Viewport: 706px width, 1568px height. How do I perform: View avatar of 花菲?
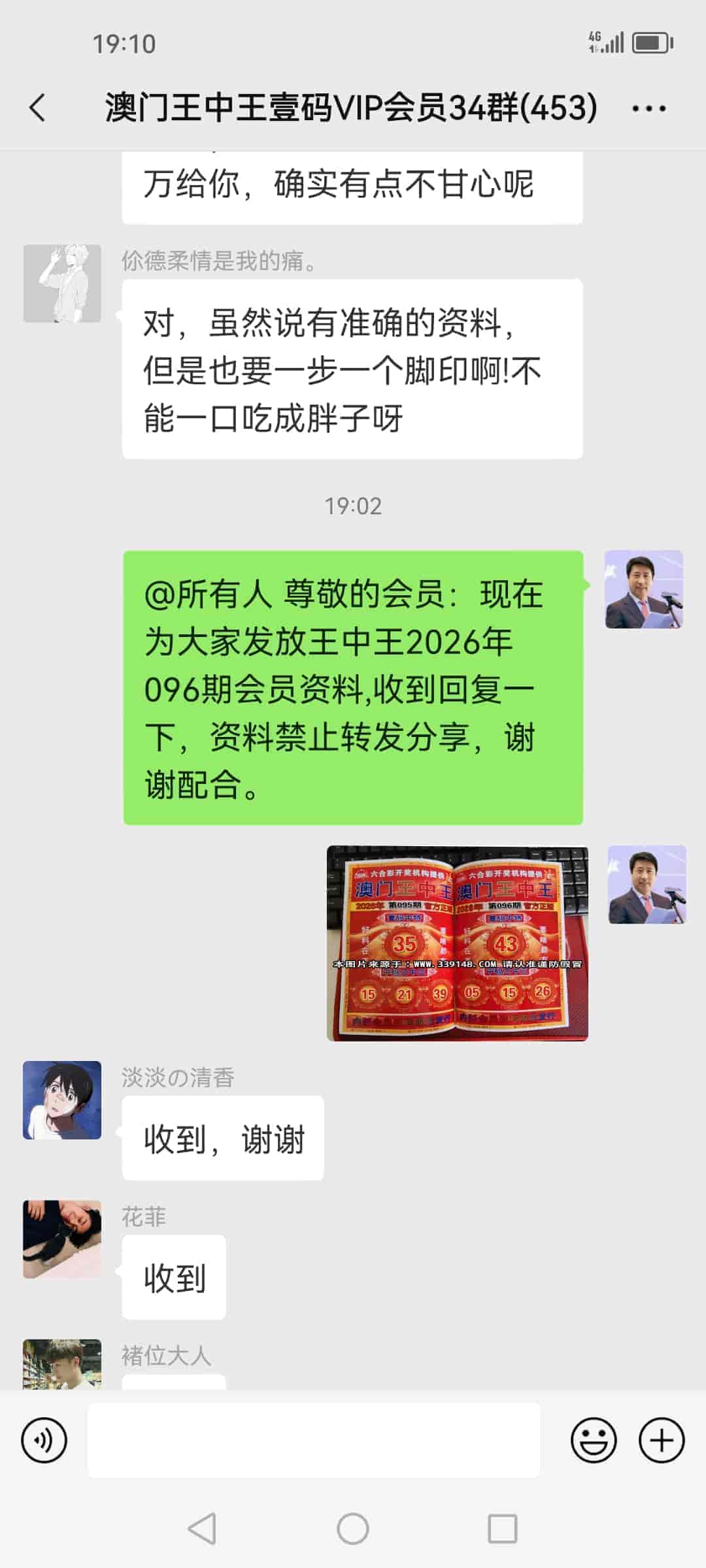[62, 1239]
